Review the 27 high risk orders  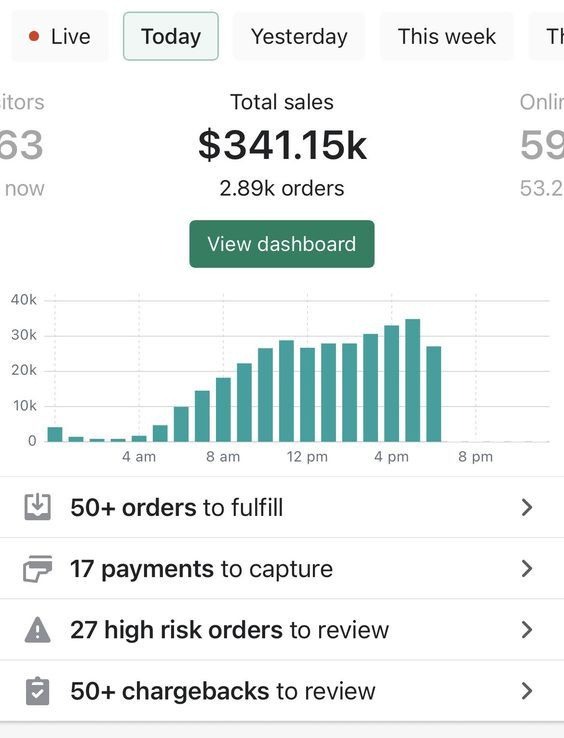pos(282,630)
